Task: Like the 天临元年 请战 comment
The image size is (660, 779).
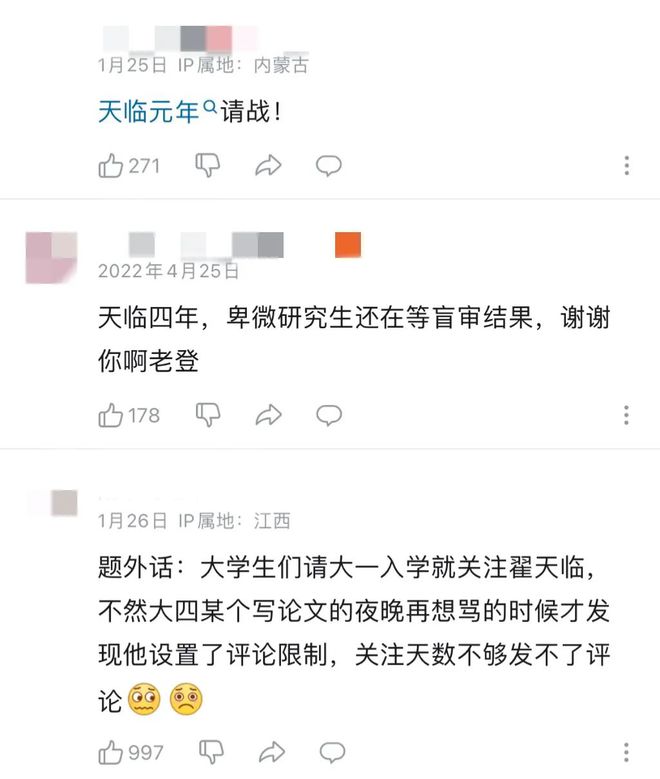Action: (111, 166)
